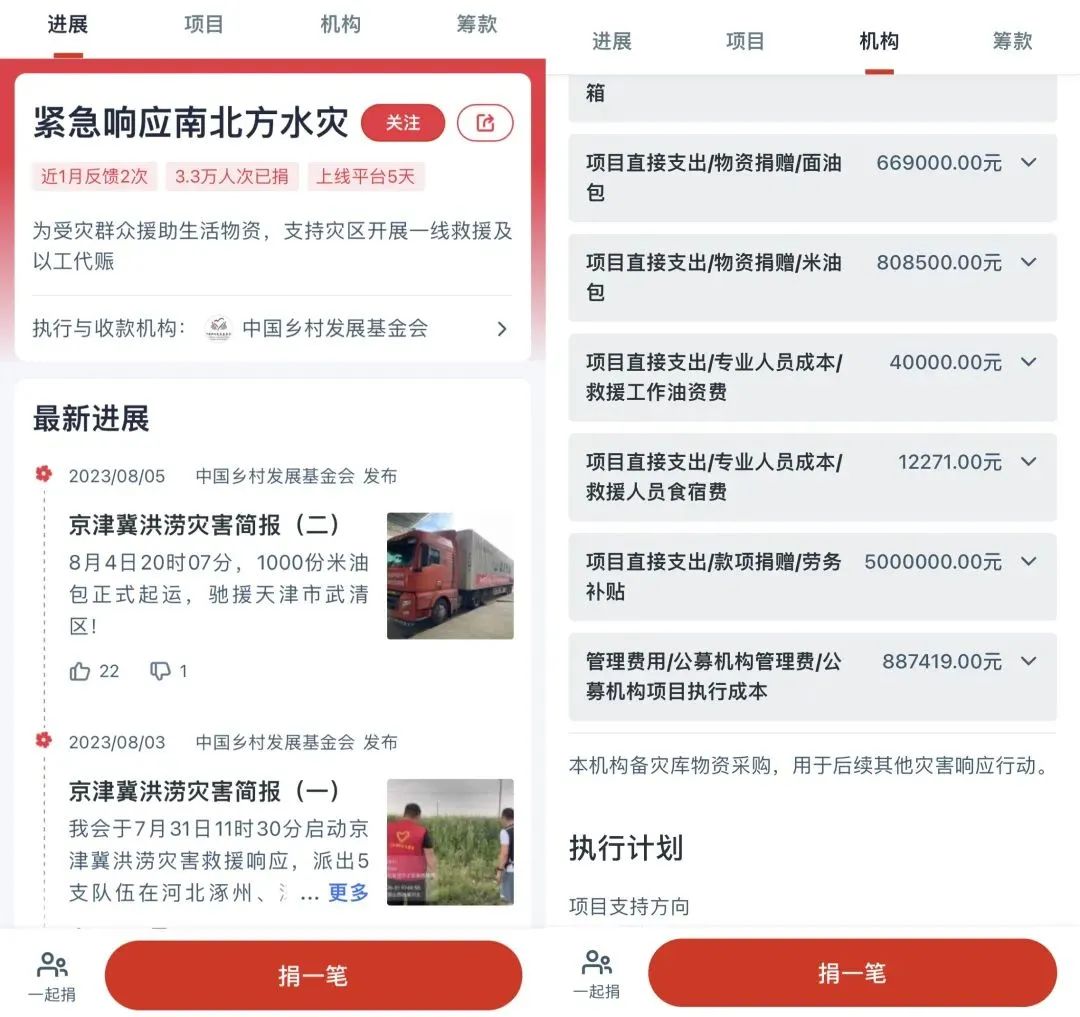This screenshot has width=1080, height=1017.
Task: Expand 公募机构项目执行成本 887419.00元 row
Action: pyautogui.click(x=1028, y=661)
